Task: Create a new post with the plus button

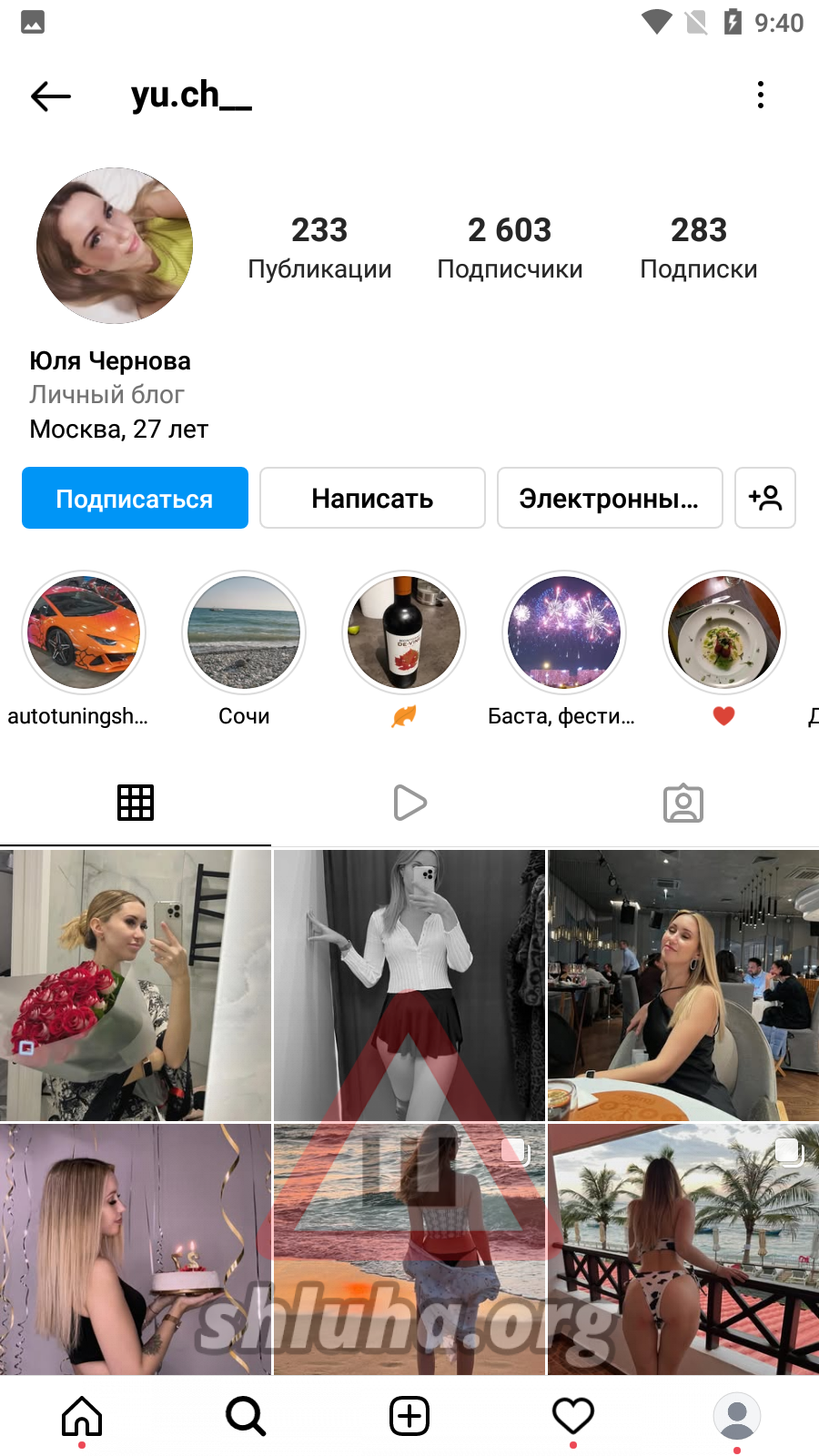Action: click(x=409, y=1416)
